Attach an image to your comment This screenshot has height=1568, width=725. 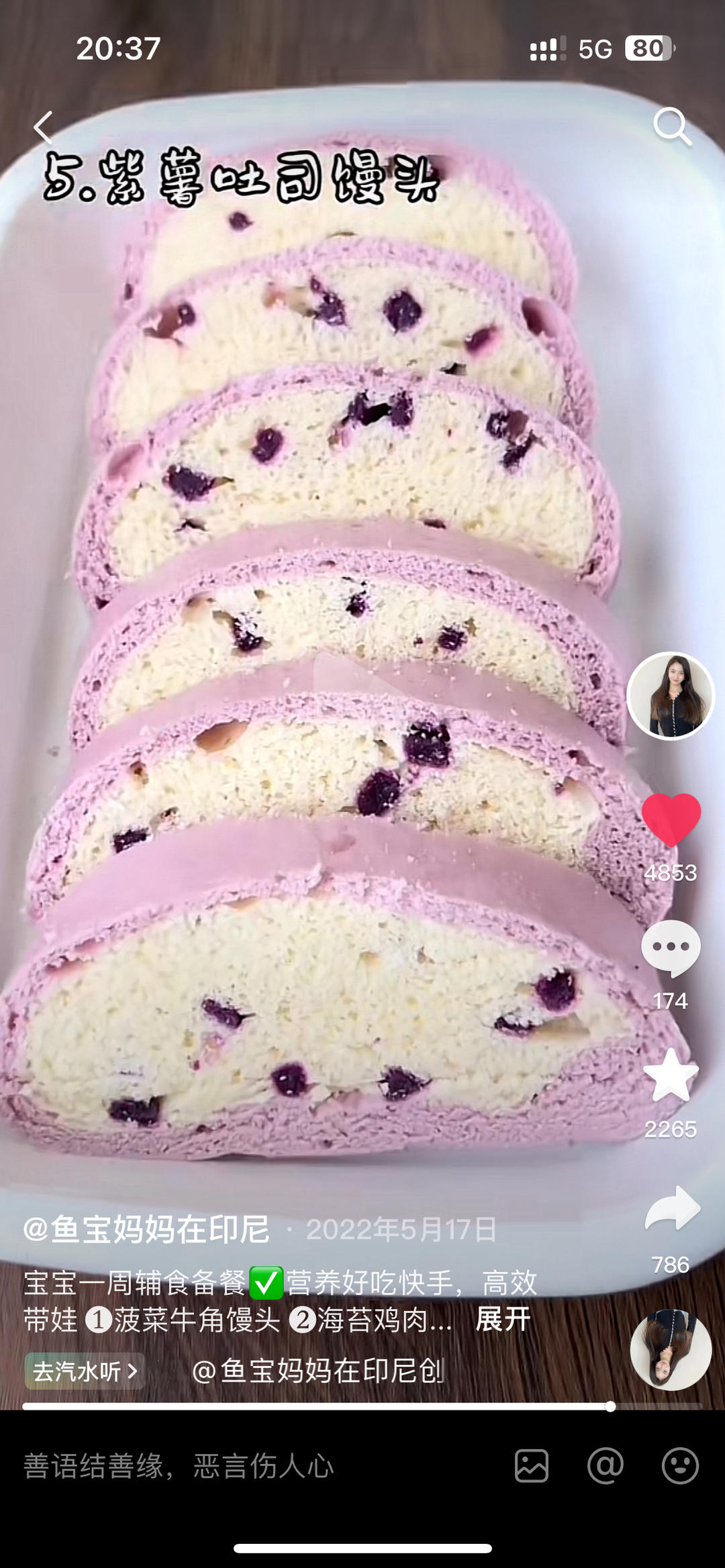click(532, 1466)
